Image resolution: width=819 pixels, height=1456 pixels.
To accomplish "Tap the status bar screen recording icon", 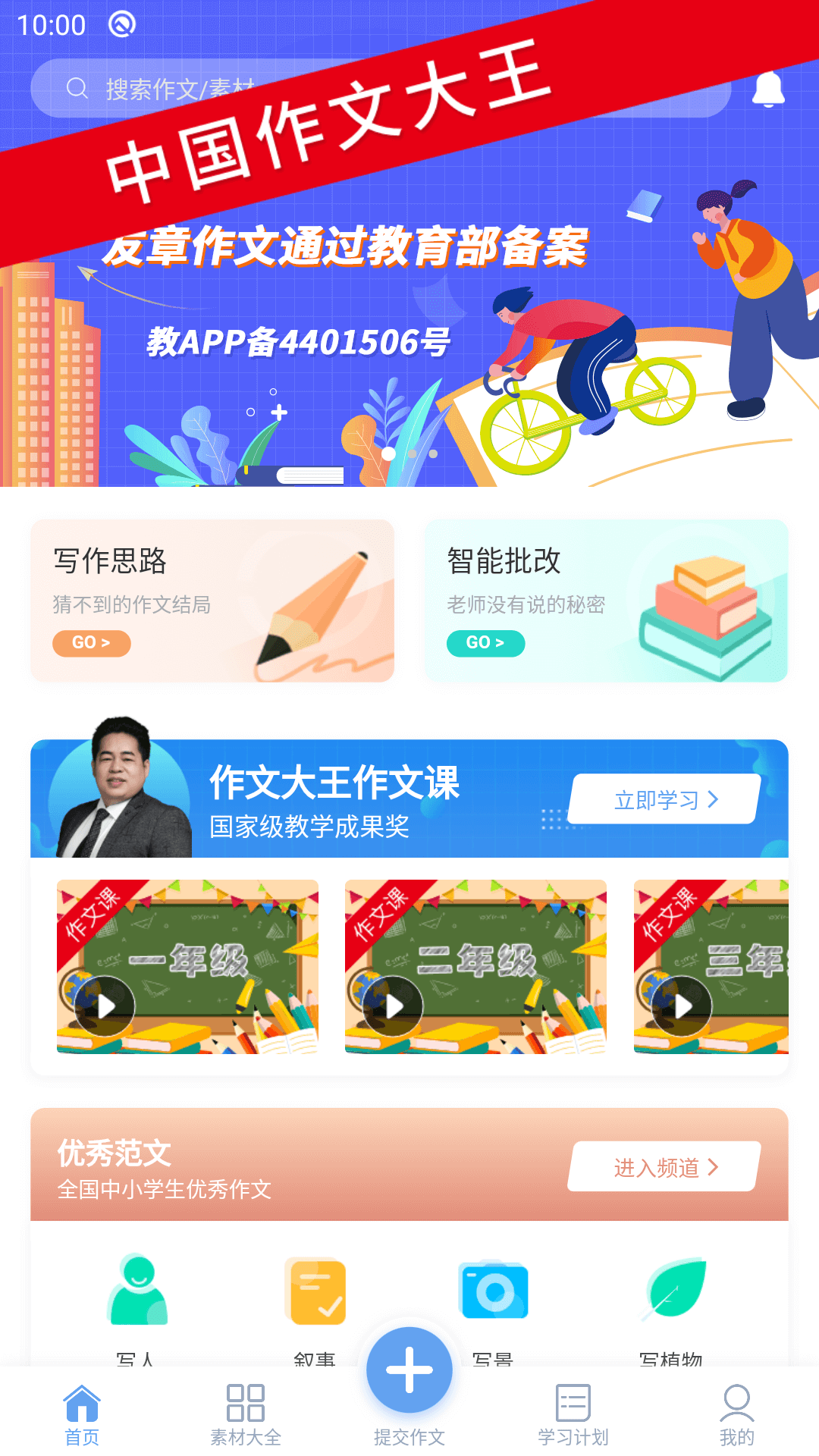I will (x=121, y=23).
